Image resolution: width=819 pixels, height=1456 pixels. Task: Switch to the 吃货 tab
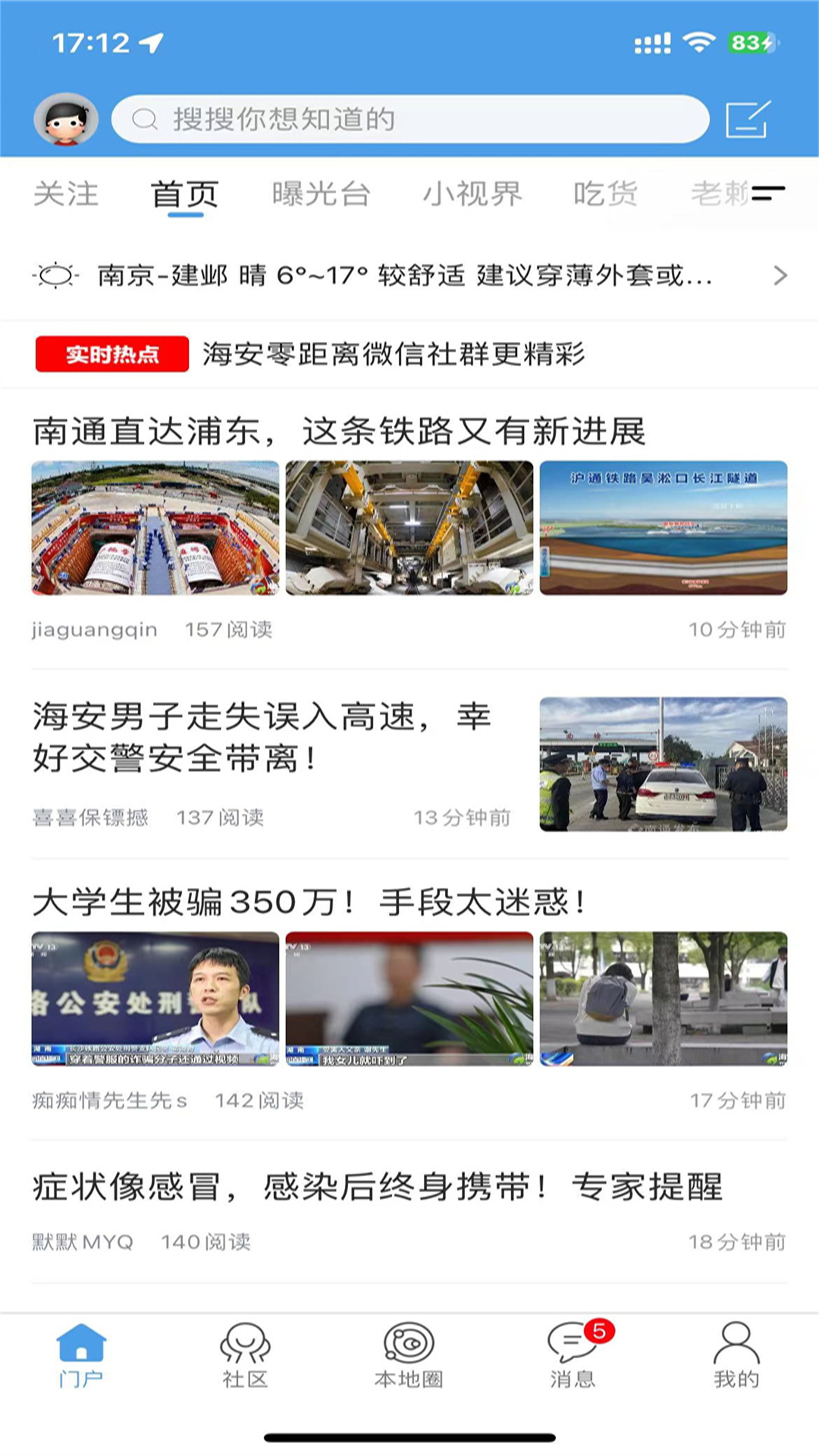click(x=605, y=194)
